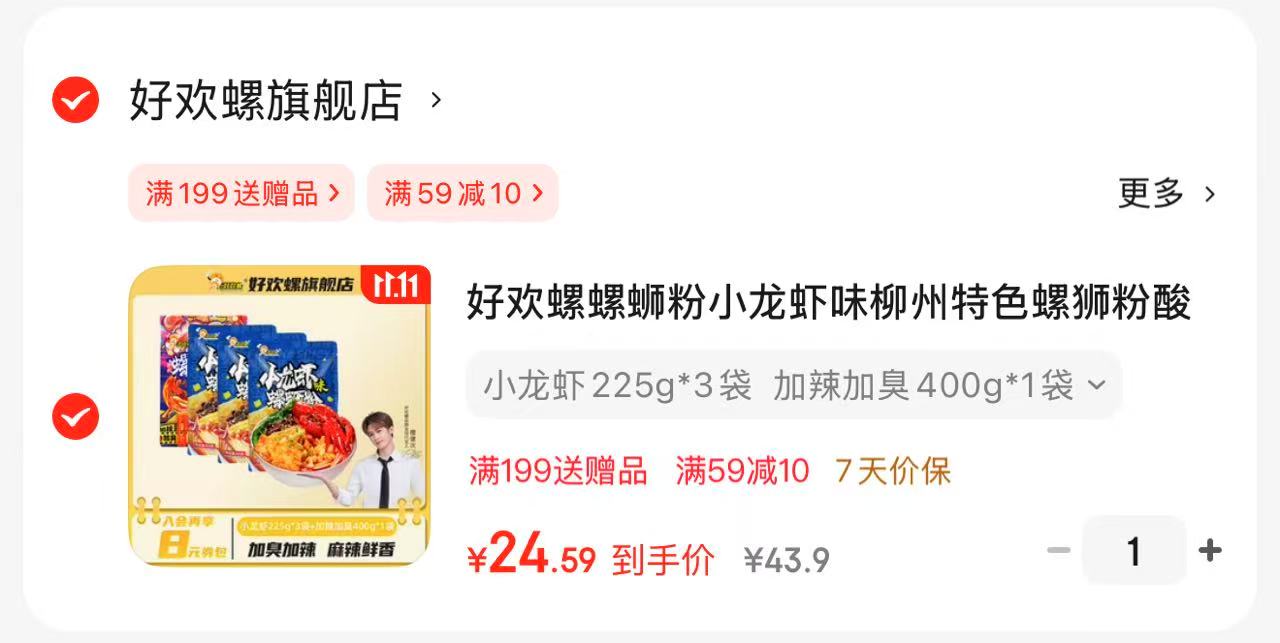The width and height of the screenshot is (1280, 643).
Task: Edit the quantity field showing 1
Action: click(x=1133, y=550)
